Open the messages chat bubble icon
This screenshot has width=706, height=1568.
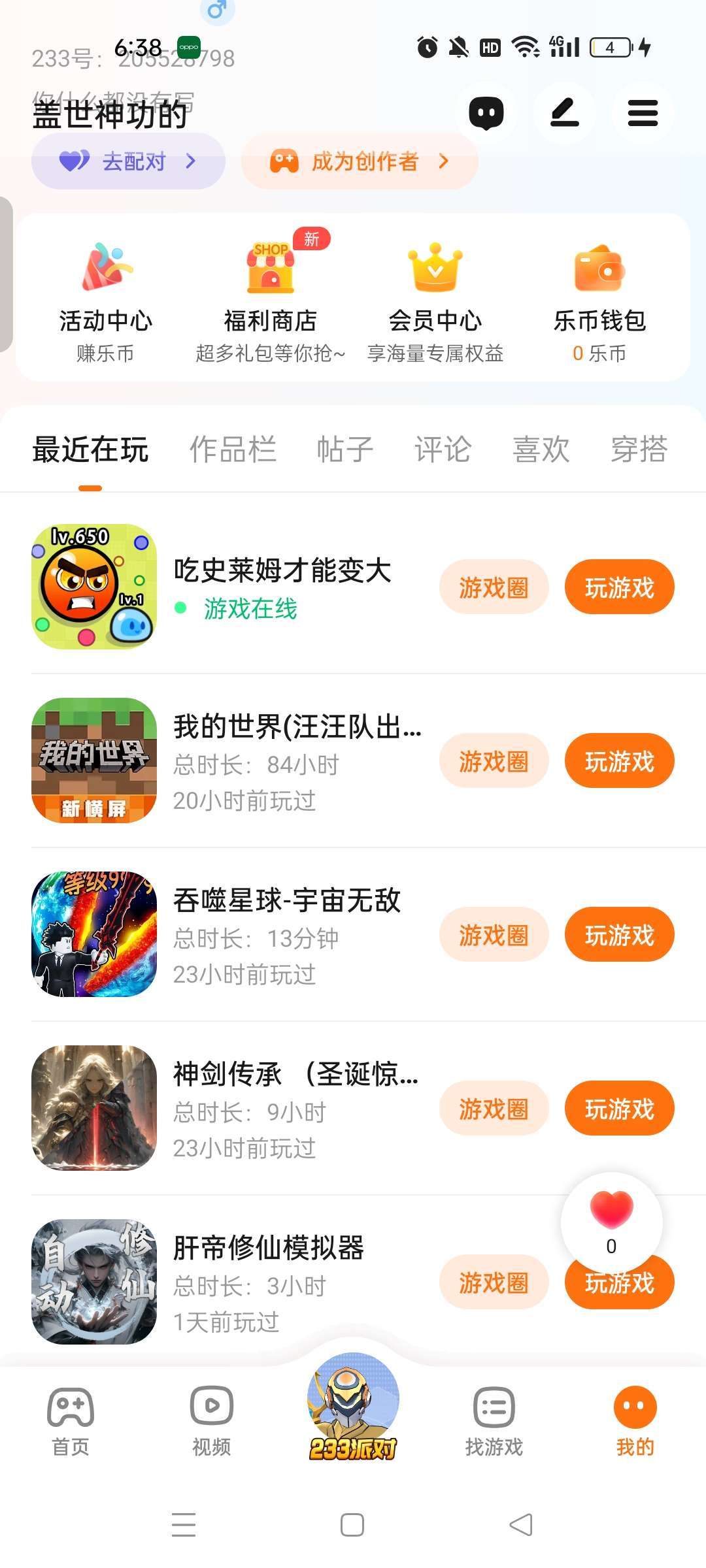click(x=486, y=113)
